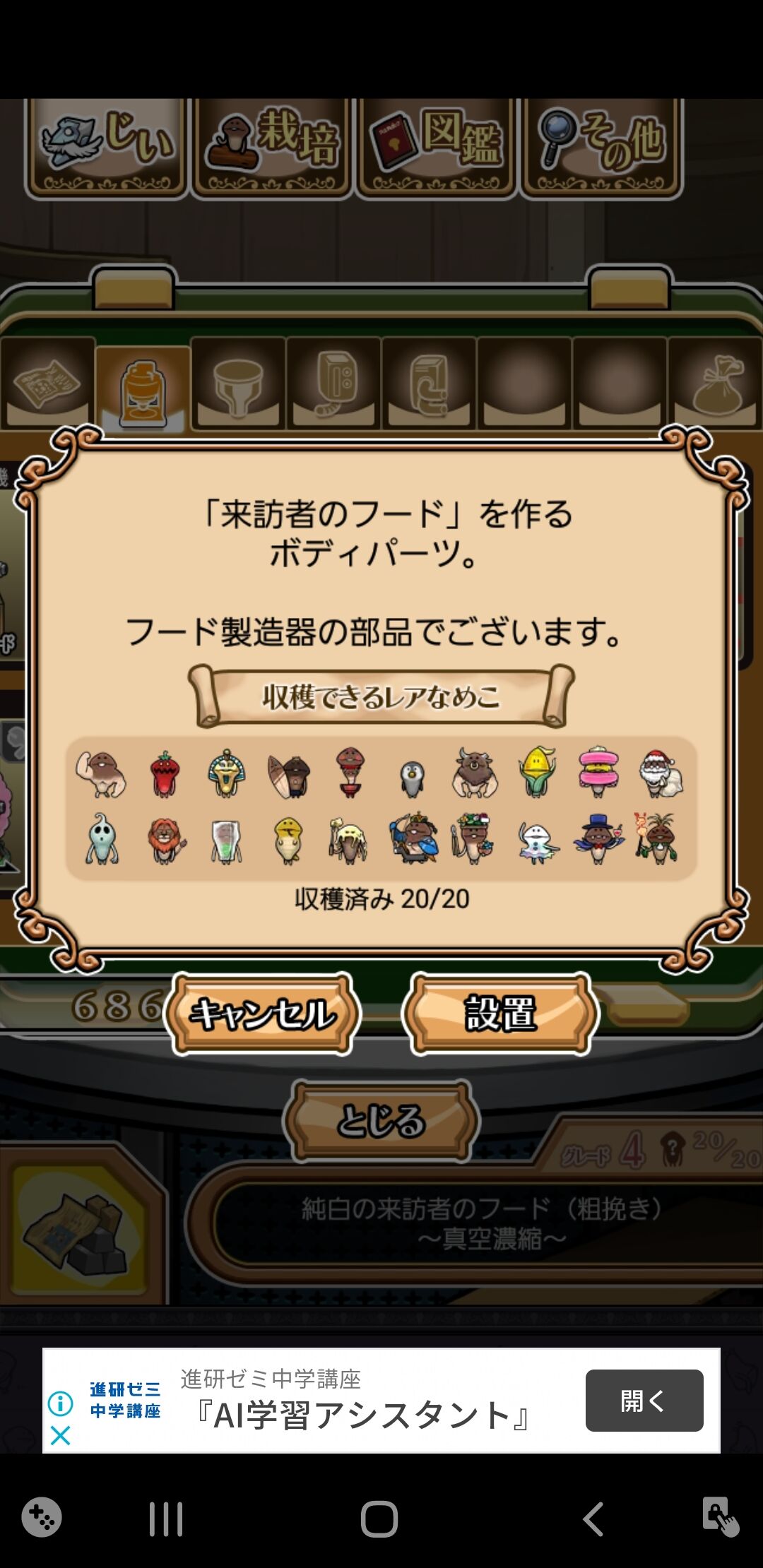Open the ad's 開く button
Image resolution: width=763 pixels, height=1568 pixels.
pyautogui.click(x=644, y=1401)
